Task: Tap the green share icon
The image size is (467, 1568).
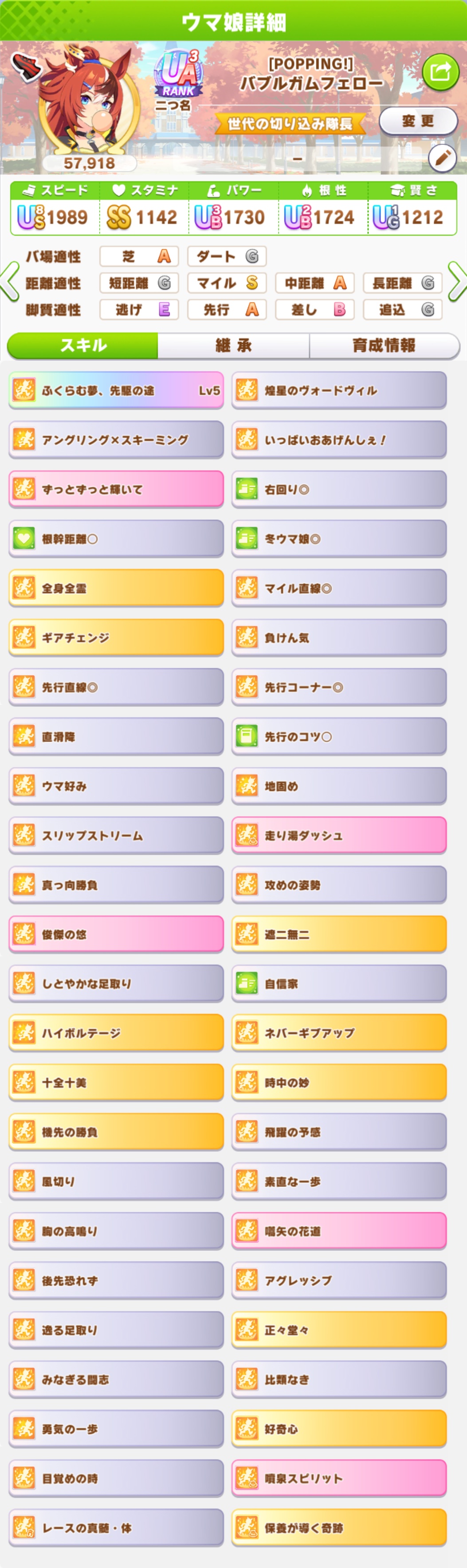Action: pyautogui.click(x=440, y=72)
